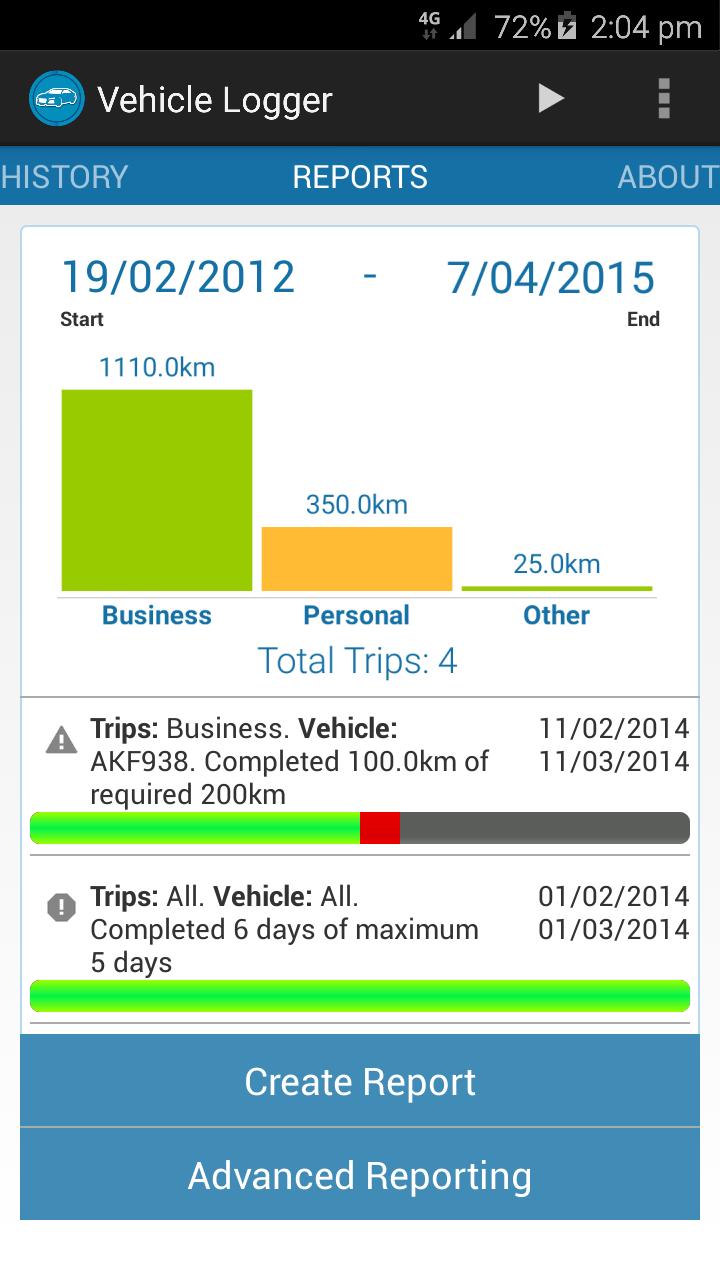Open the Vehicle Logger app icon

click(57, 98)
